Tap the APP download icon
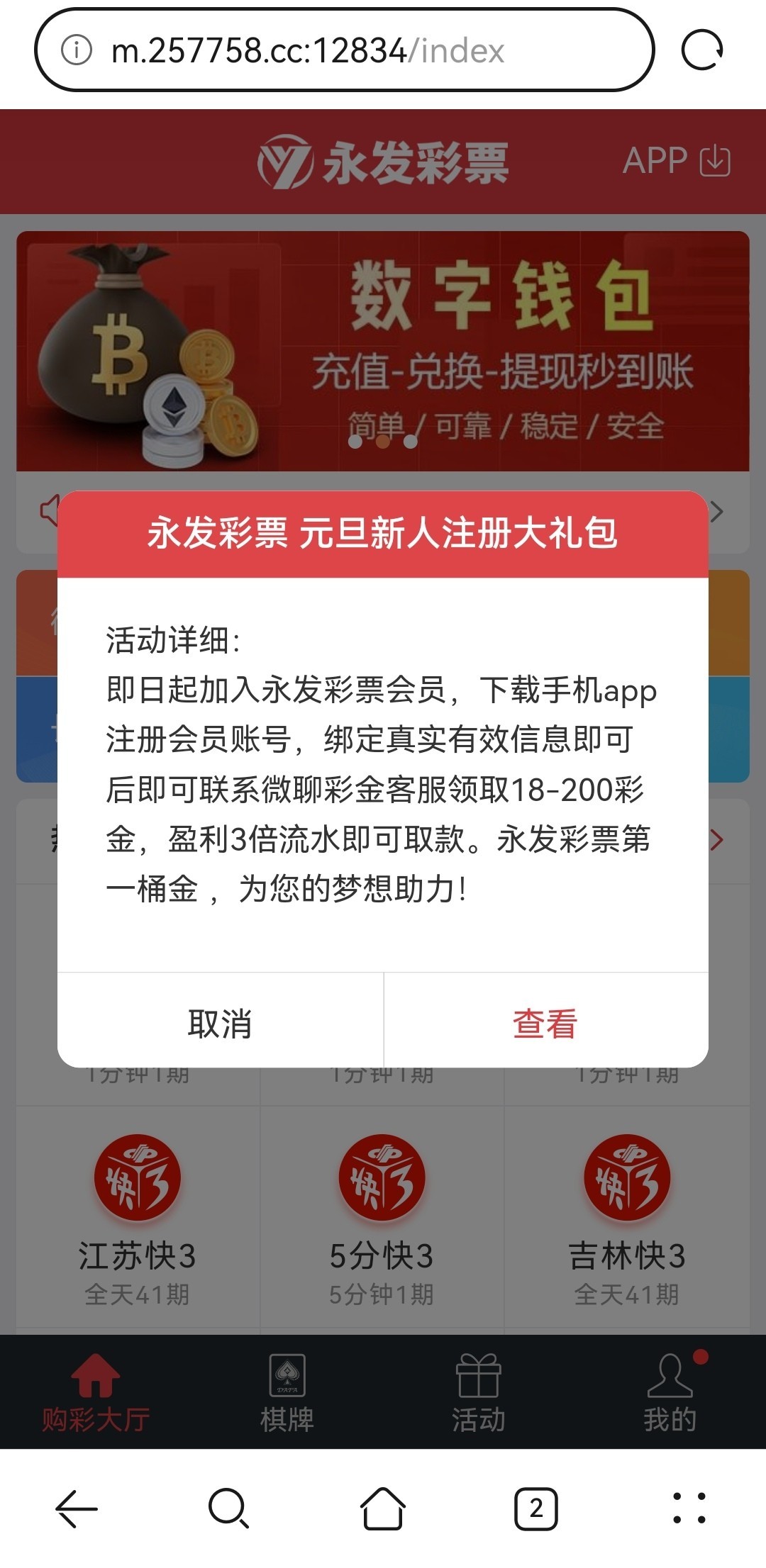Screen dimensions: 766x1568 coord(713,162)
